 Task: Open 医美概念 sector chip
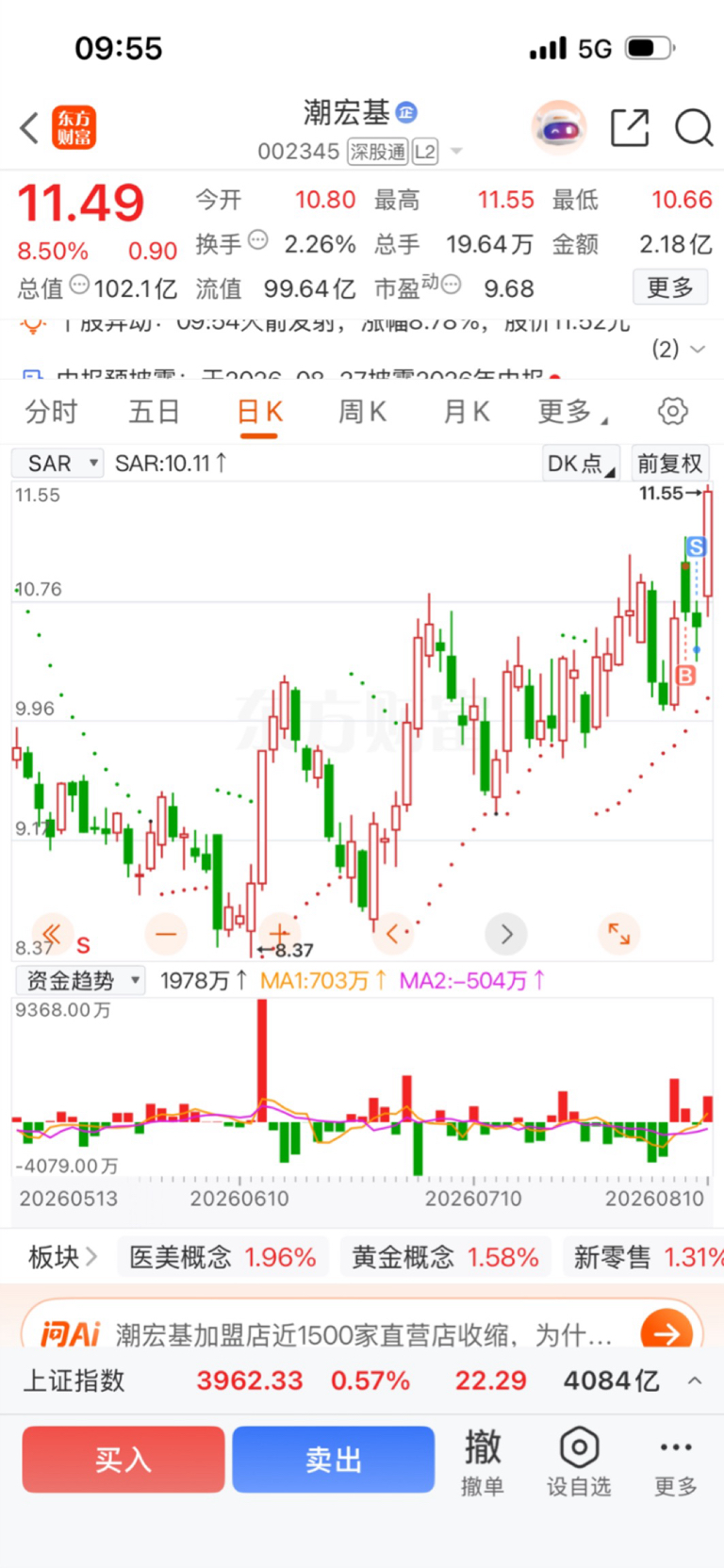click(222, 1257)
